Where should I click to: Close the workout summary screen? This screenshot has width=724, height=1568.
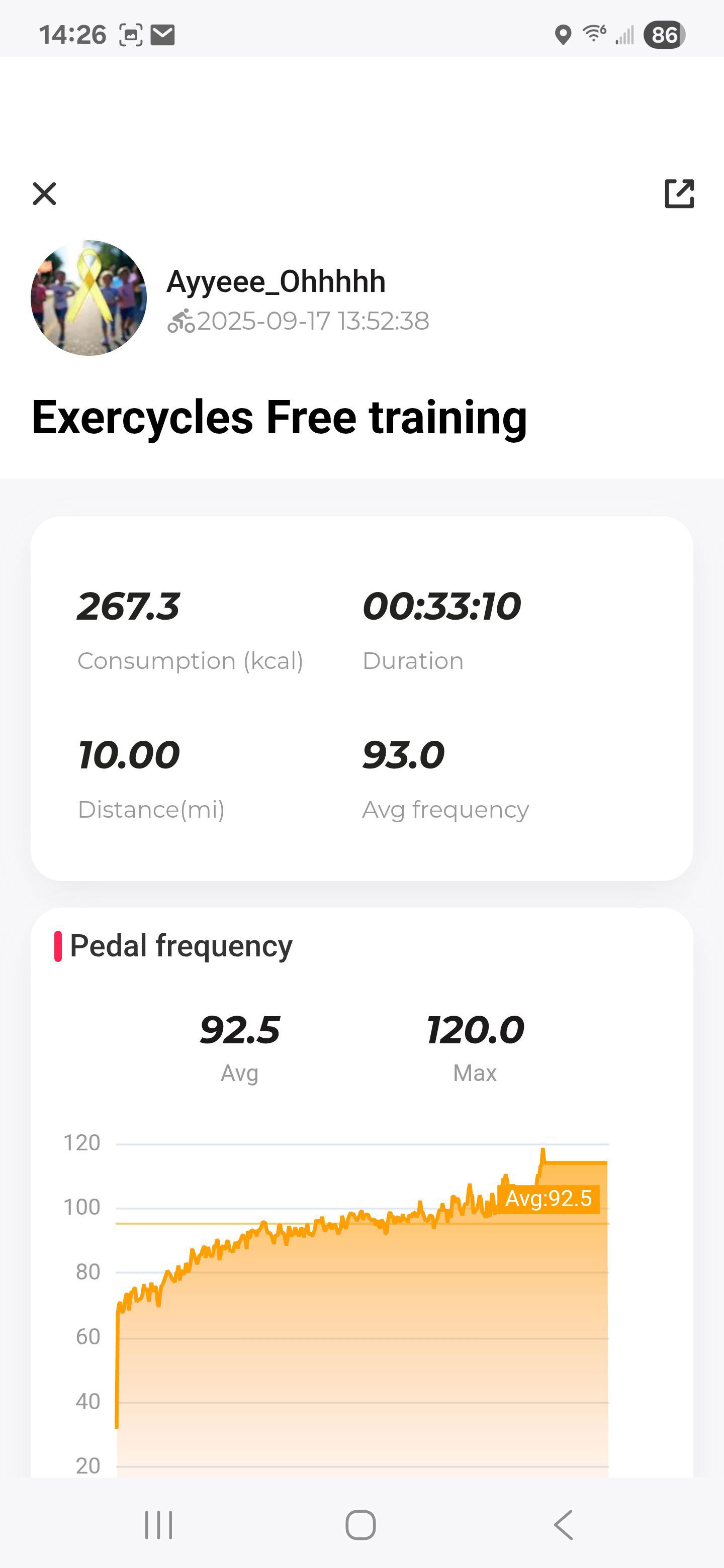click(44, 194)
